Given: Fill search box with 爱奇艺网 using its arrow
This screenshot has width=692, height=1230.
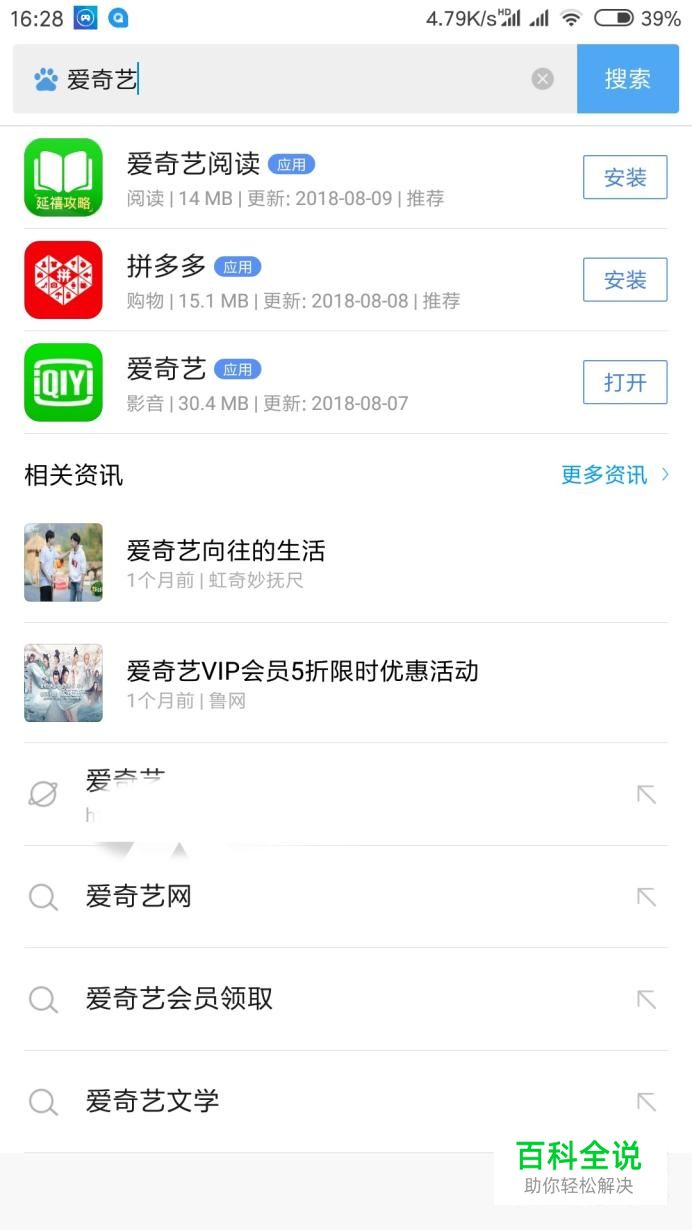Looking at the screenshot, I should [646, 897].
